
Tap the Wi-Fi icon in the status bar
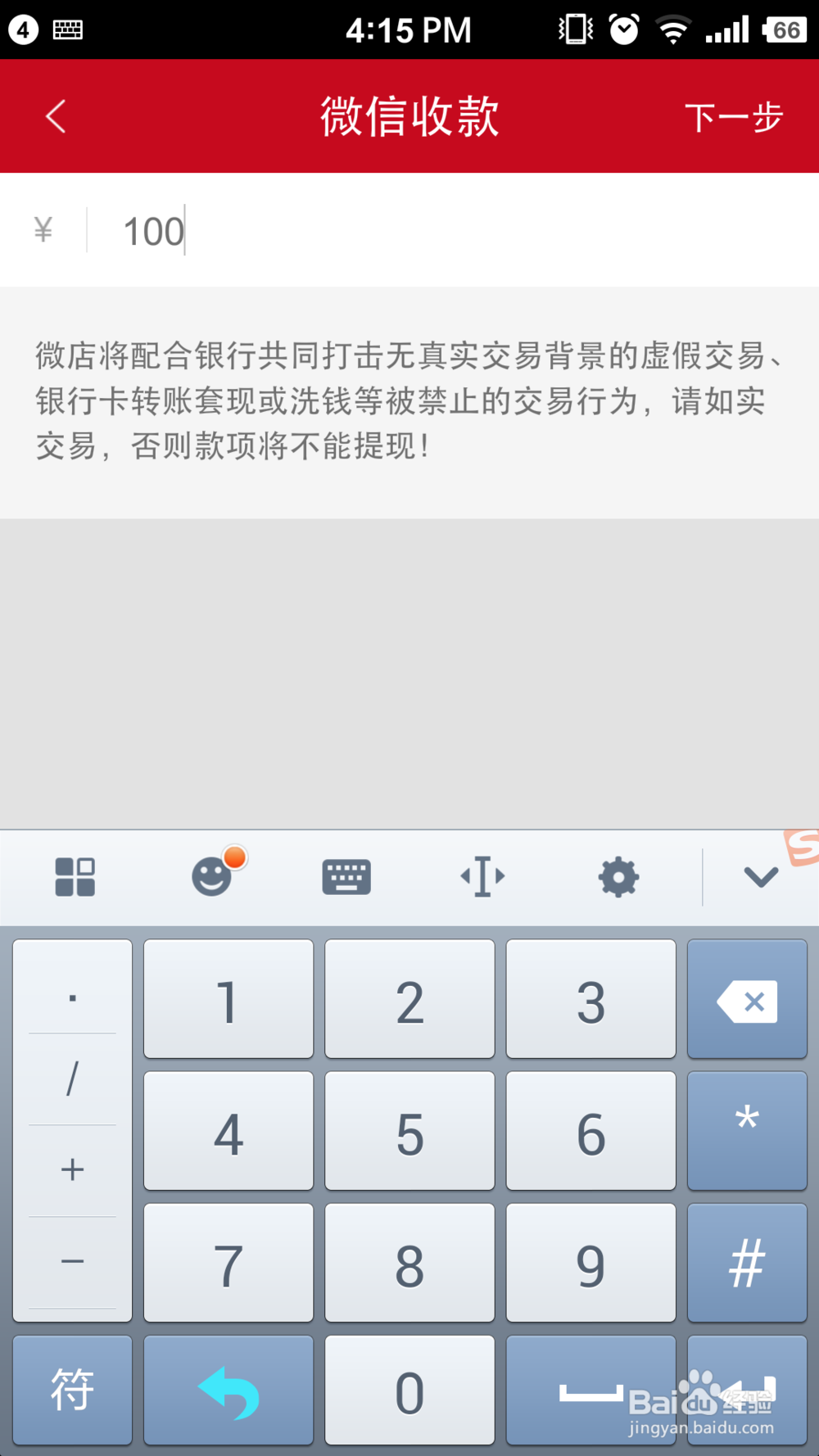click(672, 29)
